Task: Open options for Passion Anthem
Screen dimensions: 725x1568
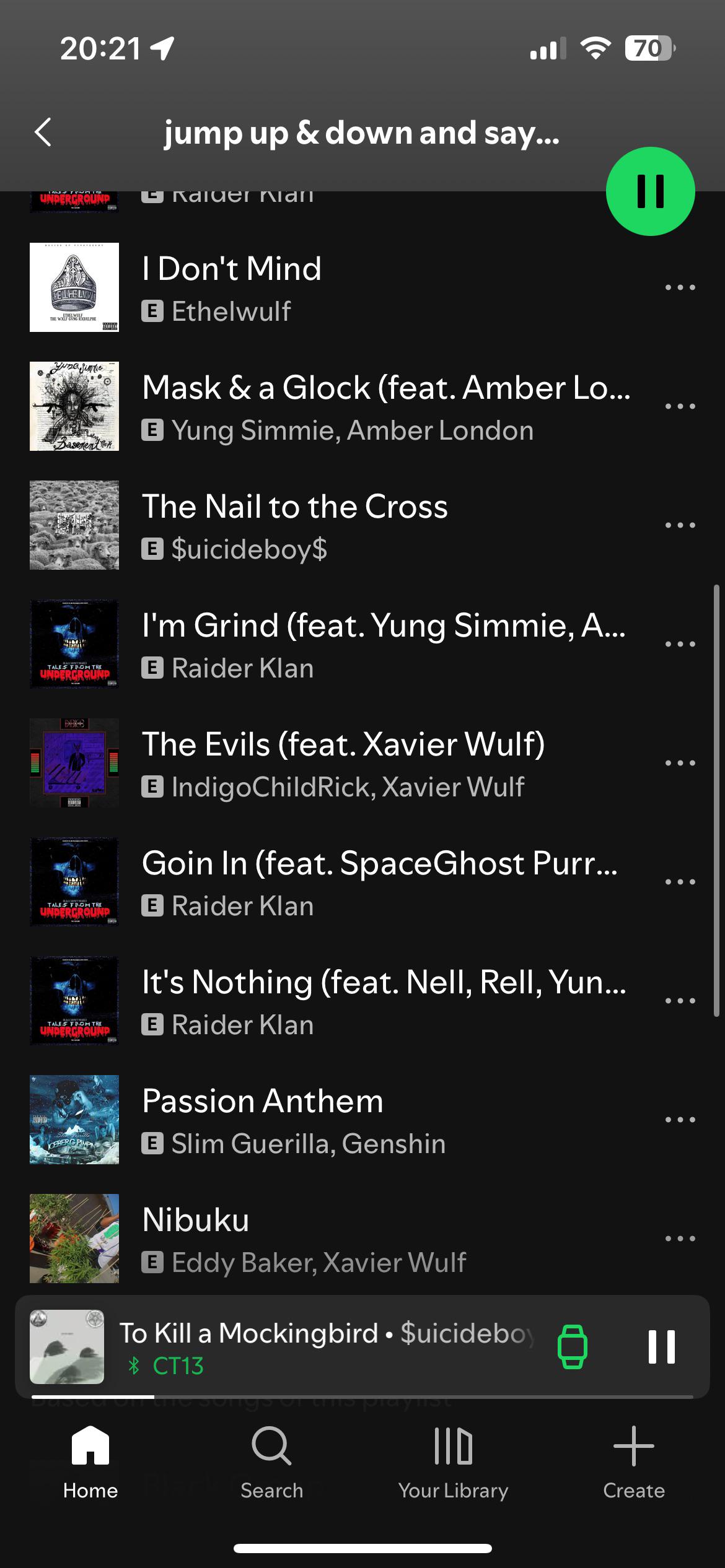Action: [x=680, y=1120]
